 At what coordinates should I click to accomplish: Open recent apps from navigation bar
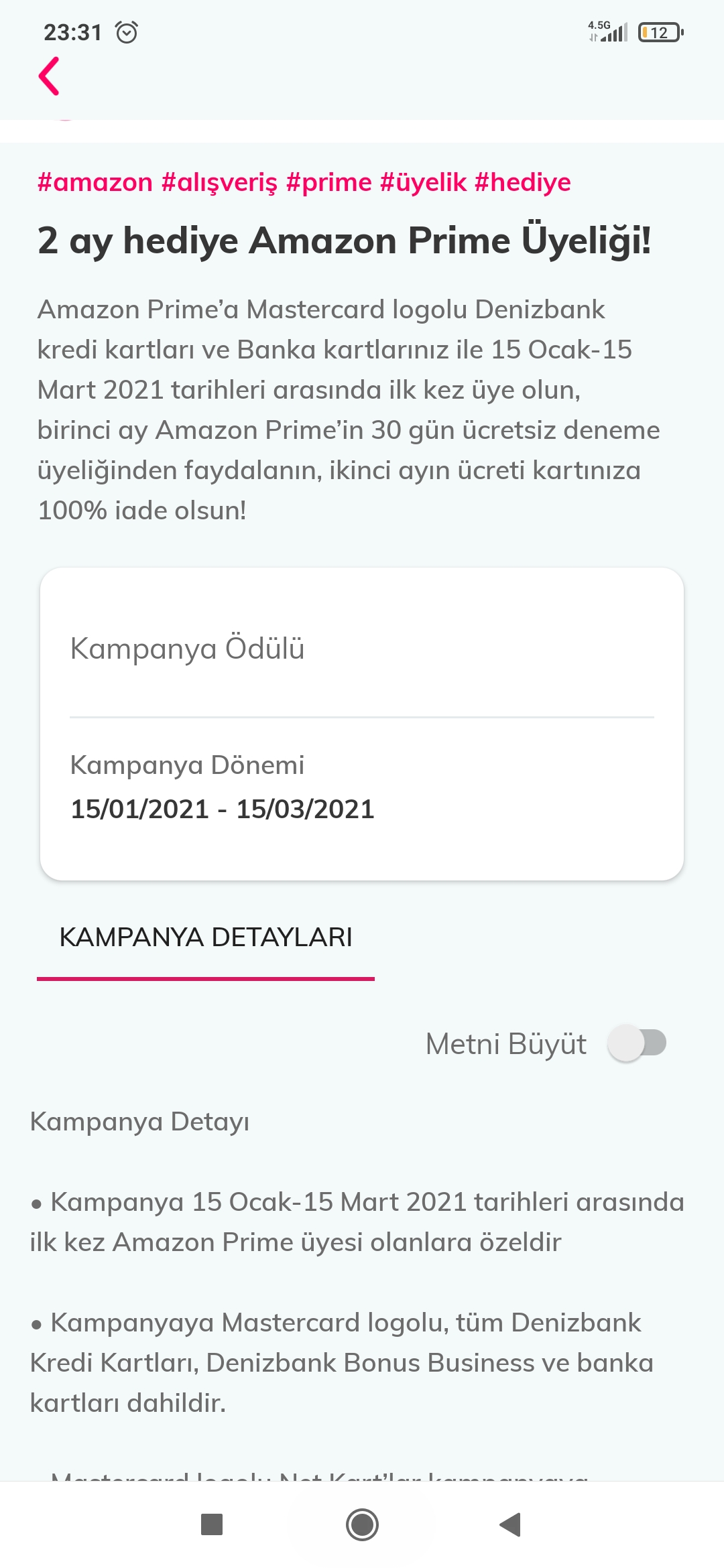212,1524
